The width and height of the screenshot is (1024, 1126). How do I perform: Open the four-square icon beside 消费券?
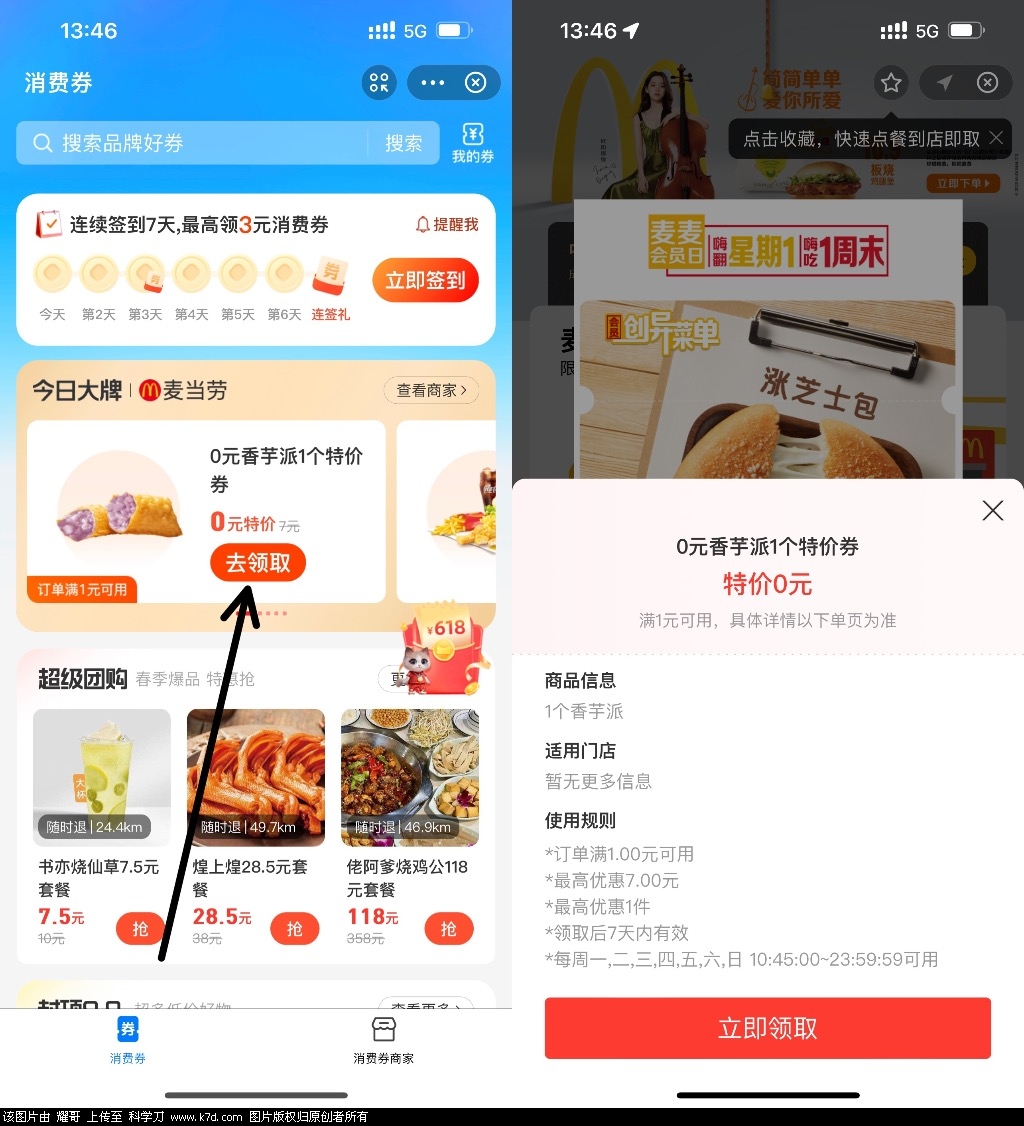379,83
